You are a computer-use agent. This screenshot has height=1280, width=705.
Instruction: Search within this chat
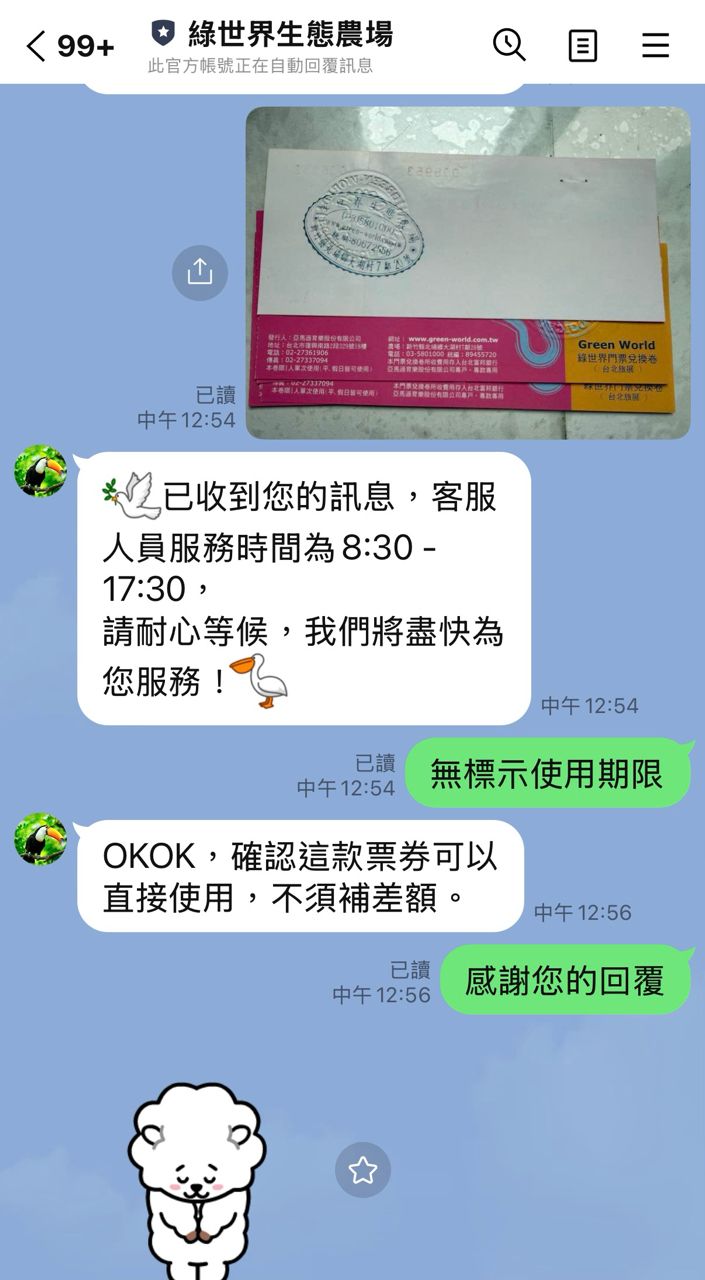click(509, 45)
